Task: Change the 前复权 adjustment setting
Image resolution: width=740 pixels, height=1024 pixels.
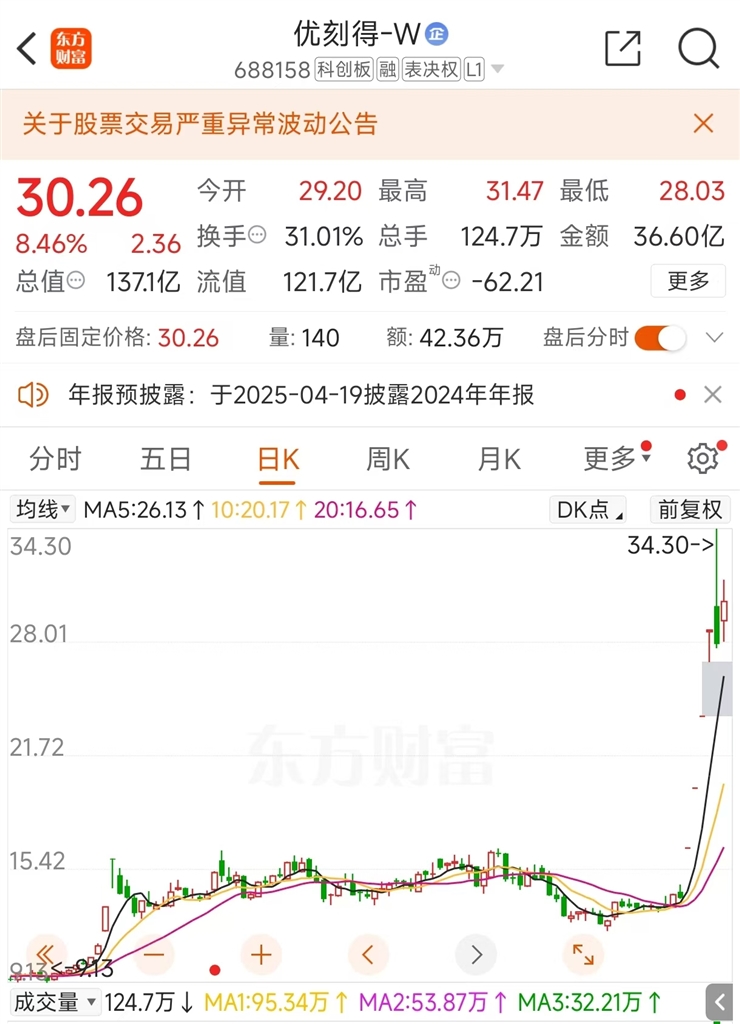Action: pos(689,510)
